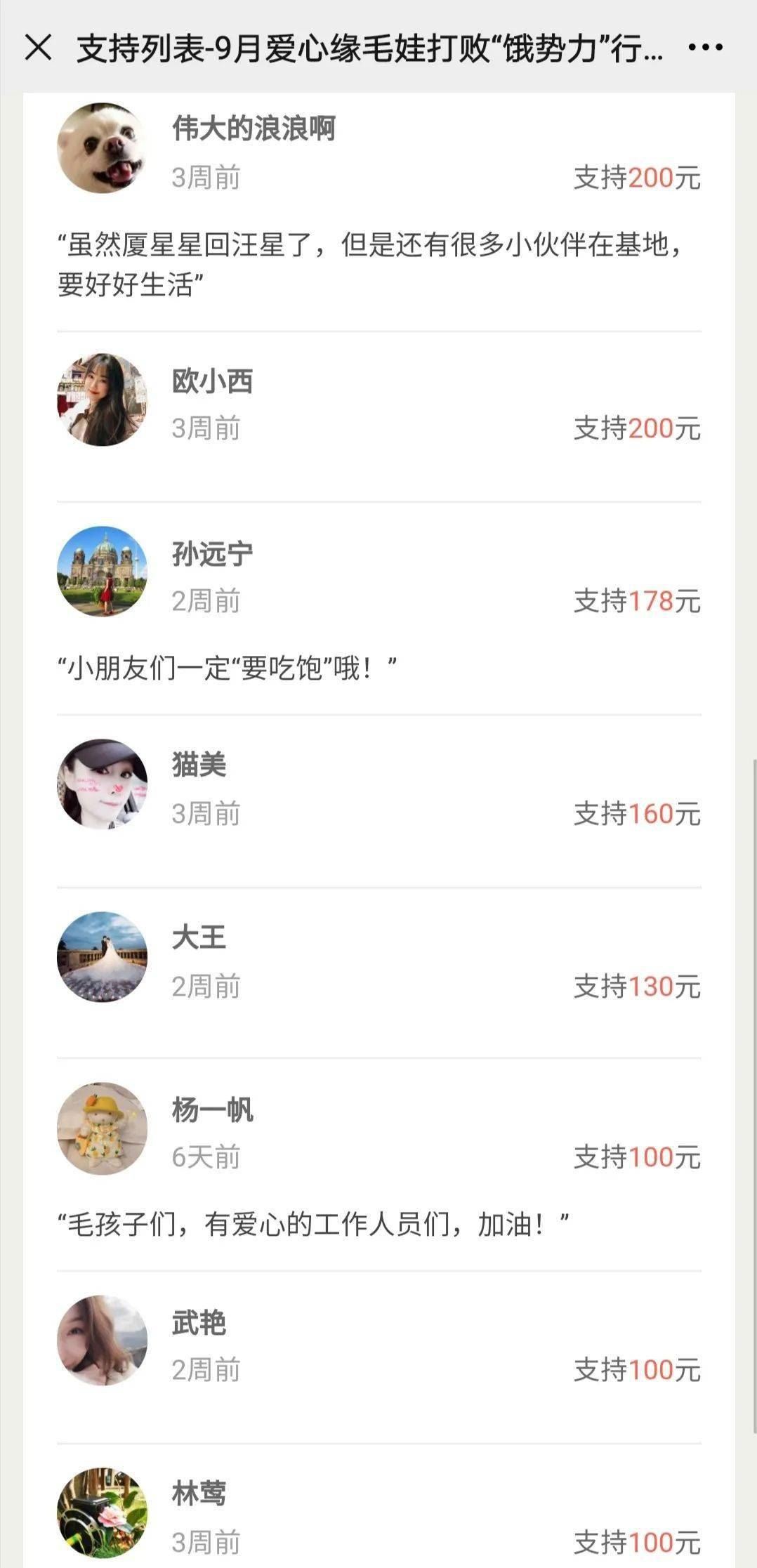This screenshot has height=1568, width=757.
Task: Open the profile avatar of 孙远宁
Action: 102,571
